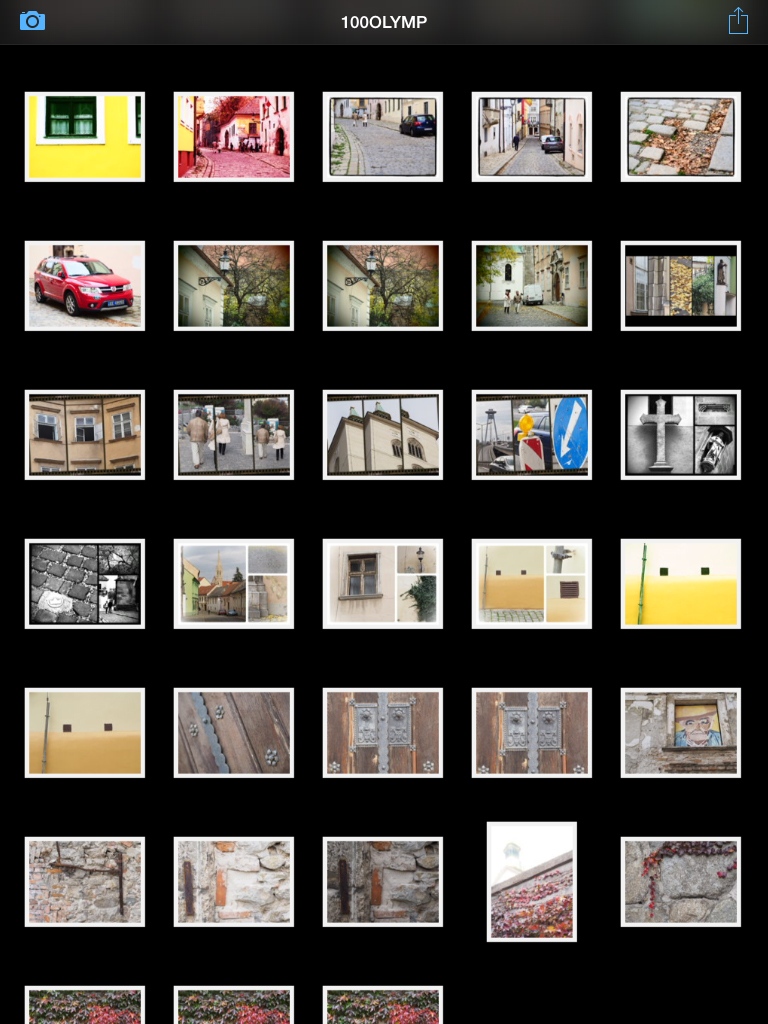The width and height of the screenshot is (768, 1024).
Task: Open the tilted square ivy rooftop photo
Action: point(532,881)
